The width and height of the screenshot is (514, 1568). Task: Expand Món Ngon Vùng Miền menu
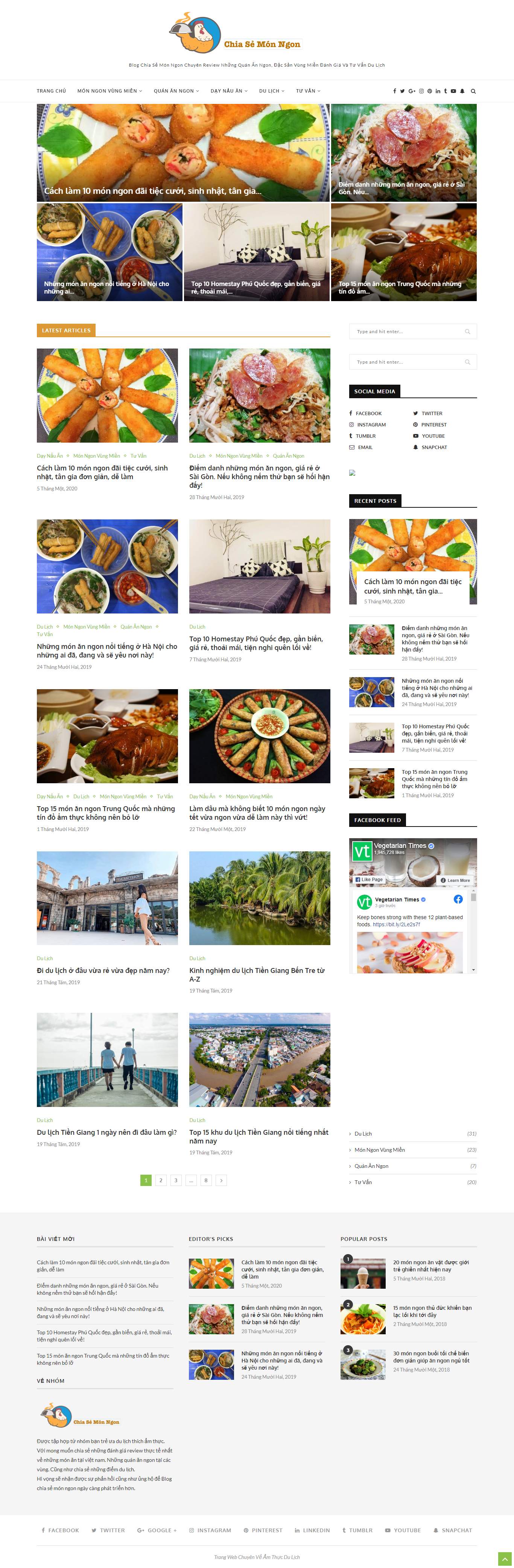tap(109, 91)
